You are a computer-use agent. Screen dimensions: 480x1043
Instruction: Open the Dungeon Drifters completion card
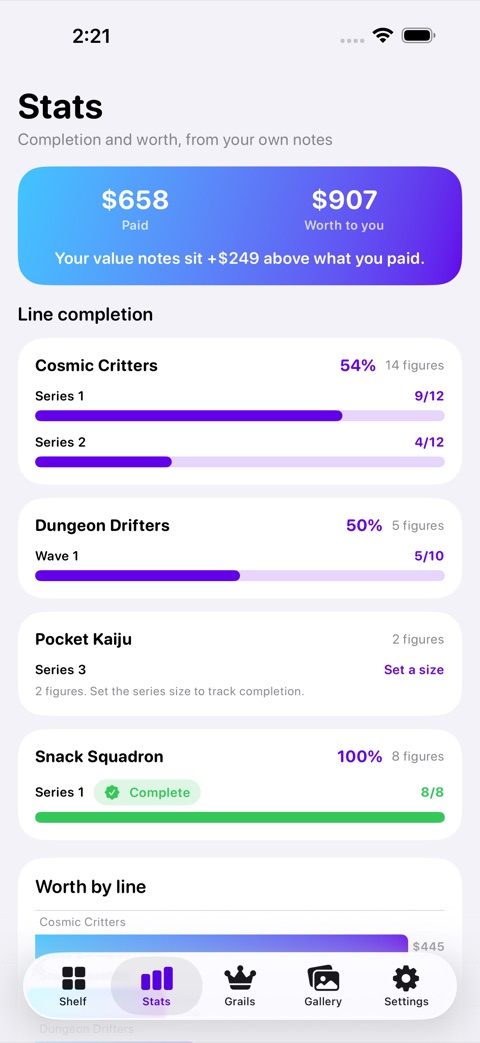(x=240, y=548)
